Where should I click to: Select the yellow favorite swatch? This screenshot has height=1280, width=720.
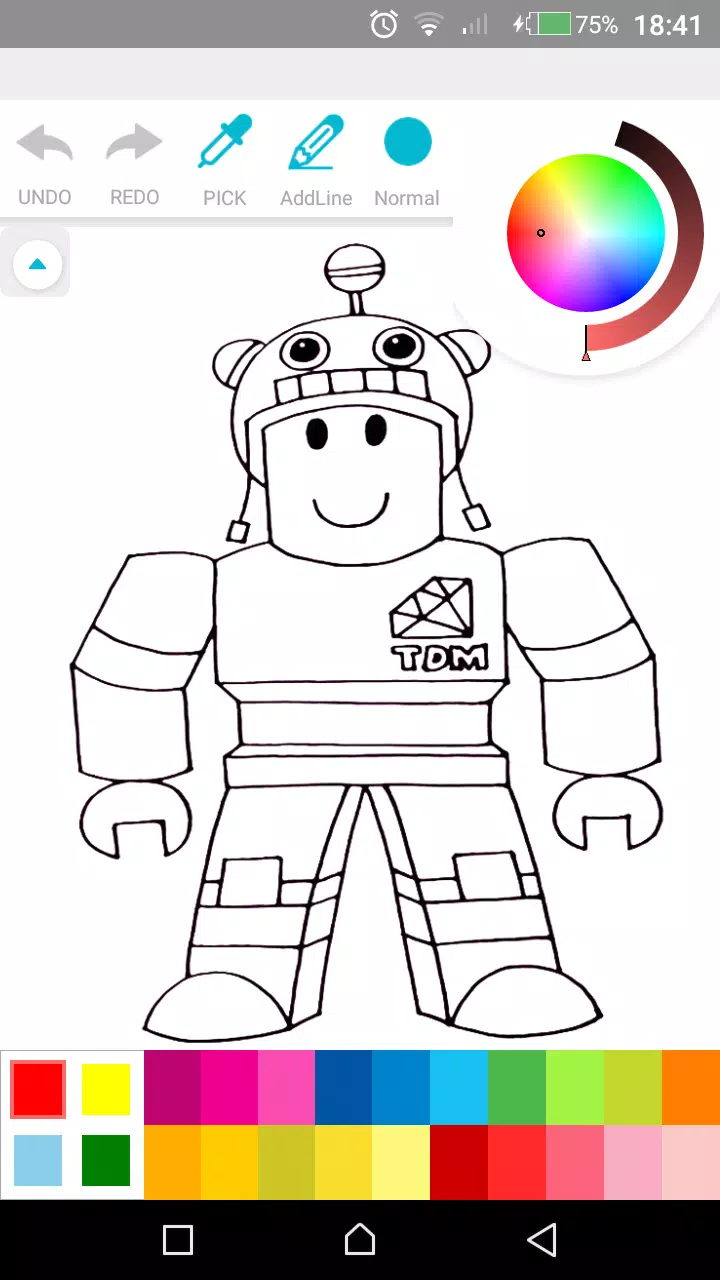[105, 1089]
